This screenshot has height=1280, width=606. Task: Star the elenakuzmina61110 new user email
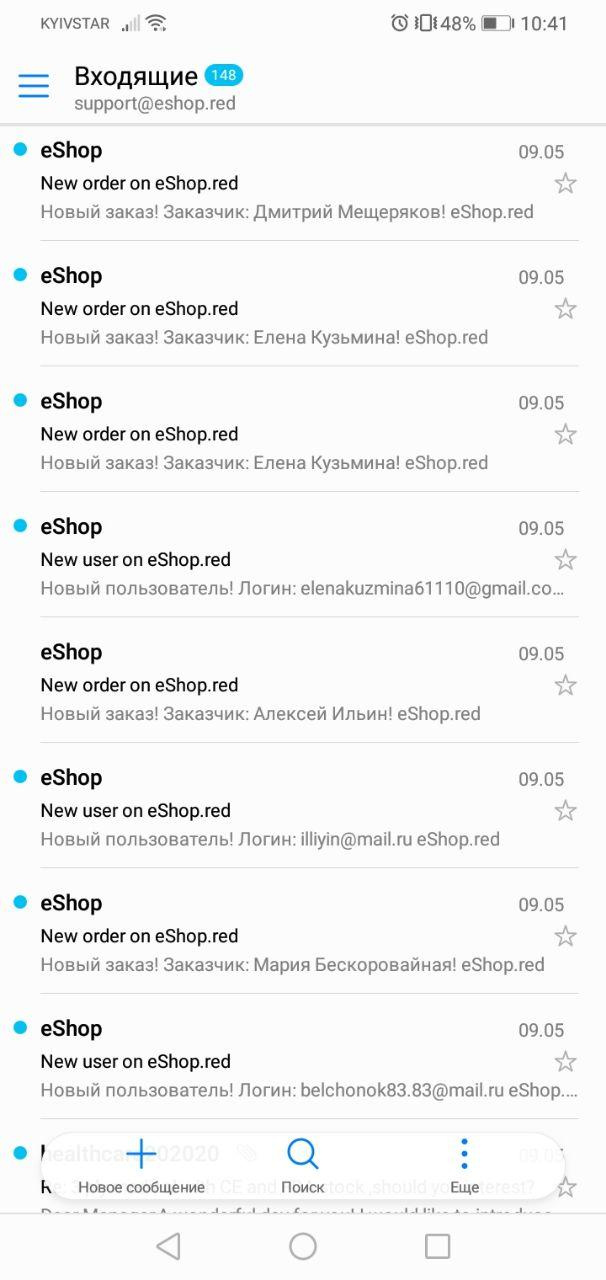[x=565, y=560]
